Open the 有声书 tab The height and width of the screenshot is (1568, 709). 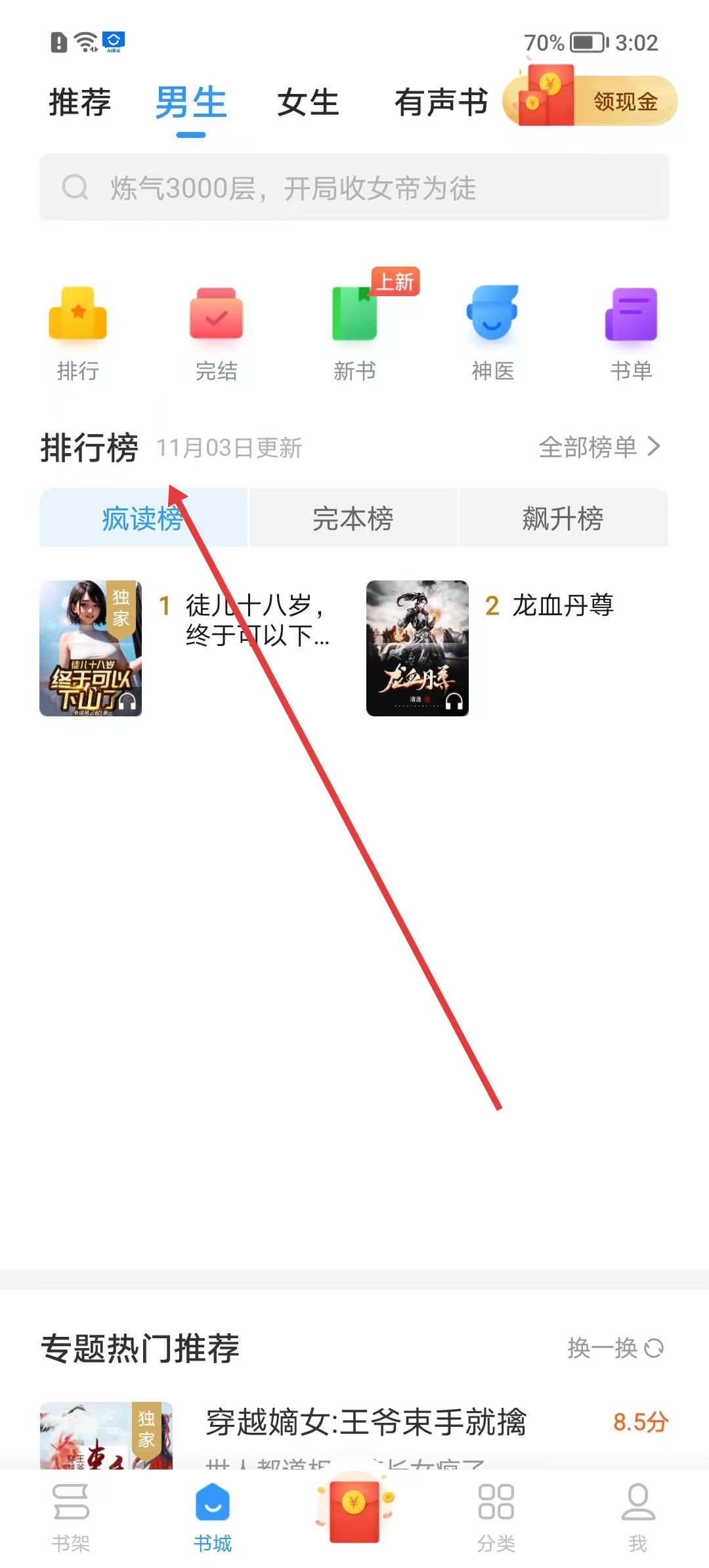441,102
